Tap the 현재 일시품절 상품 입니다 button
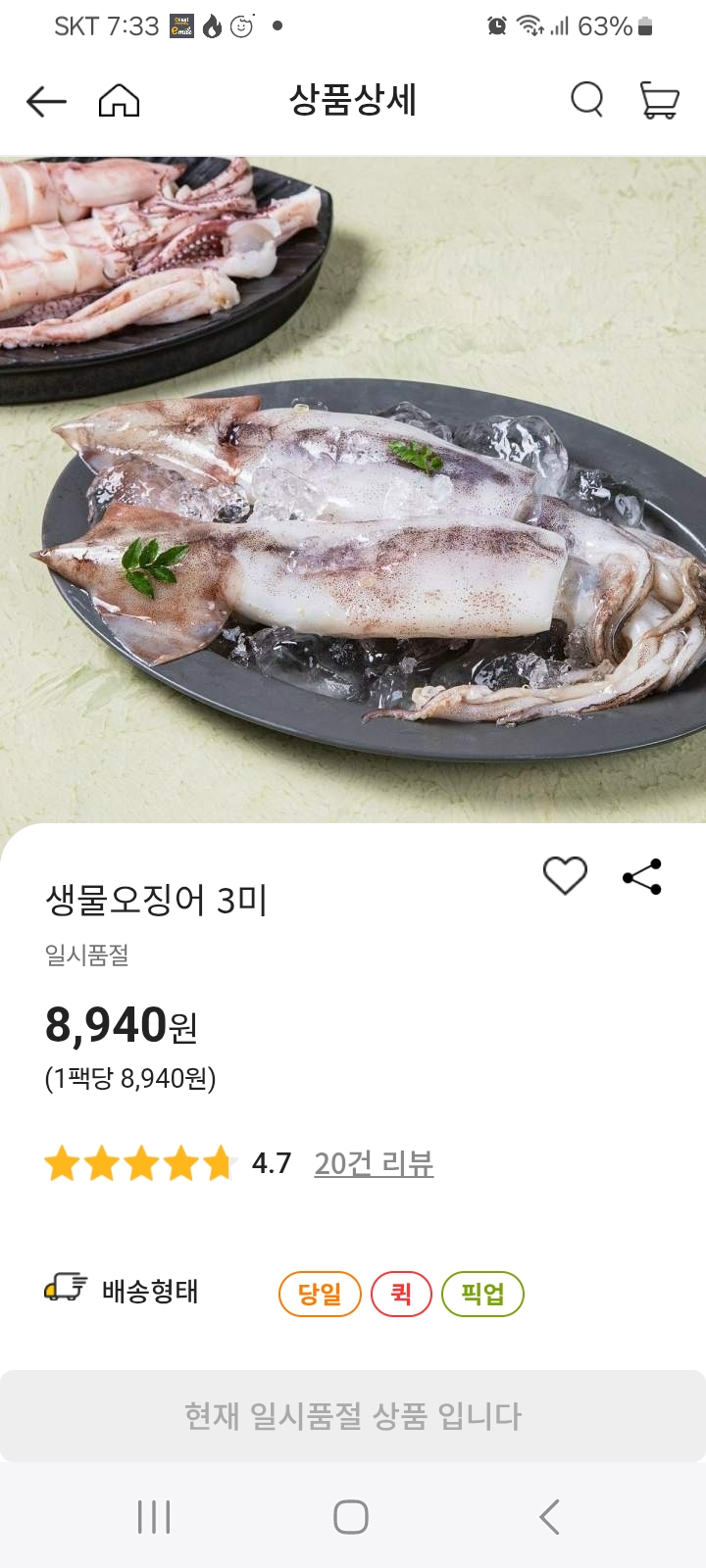Image resolution: width=706 pixels, height=1568 pixels. 353,1416
